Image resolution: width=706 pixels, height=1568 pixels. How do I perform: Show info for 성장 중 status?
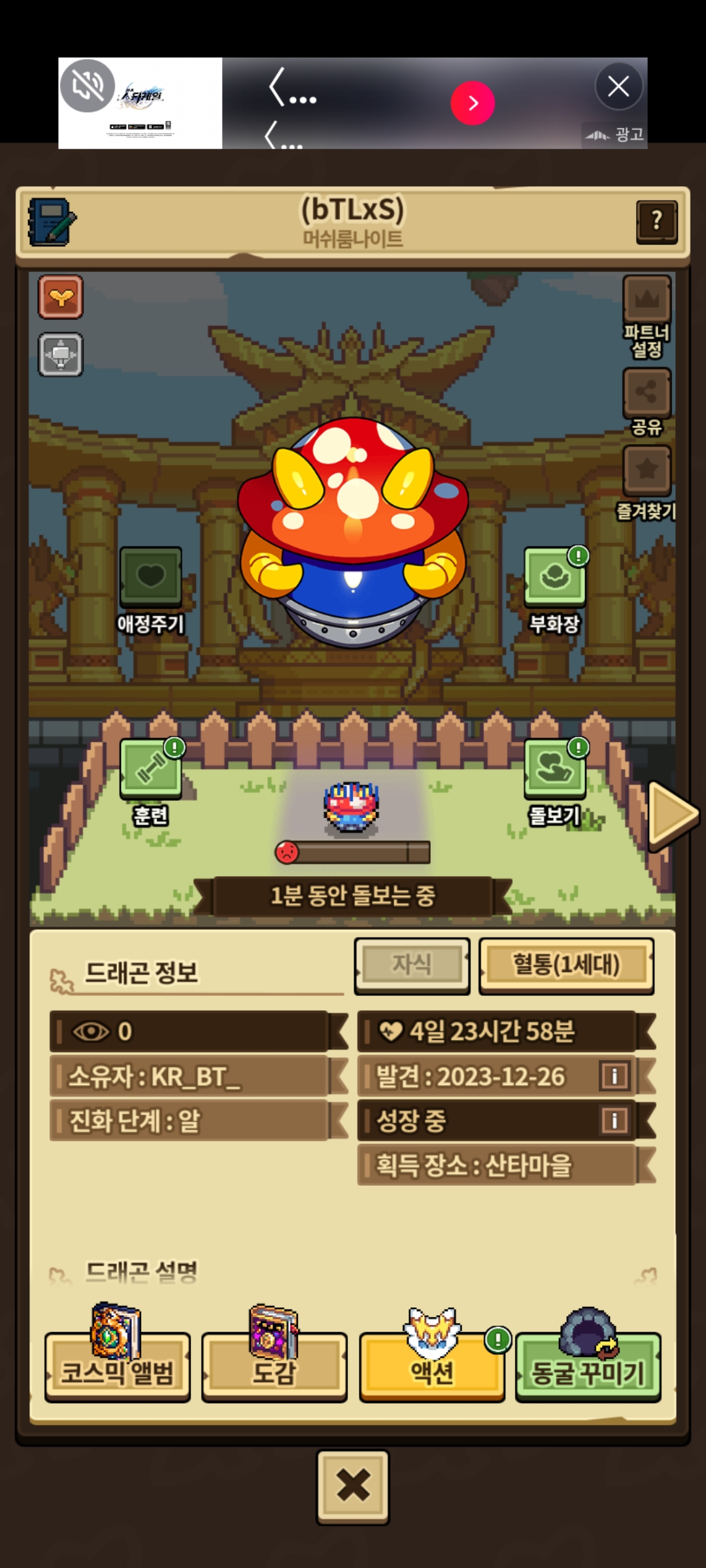point(614,1120)
